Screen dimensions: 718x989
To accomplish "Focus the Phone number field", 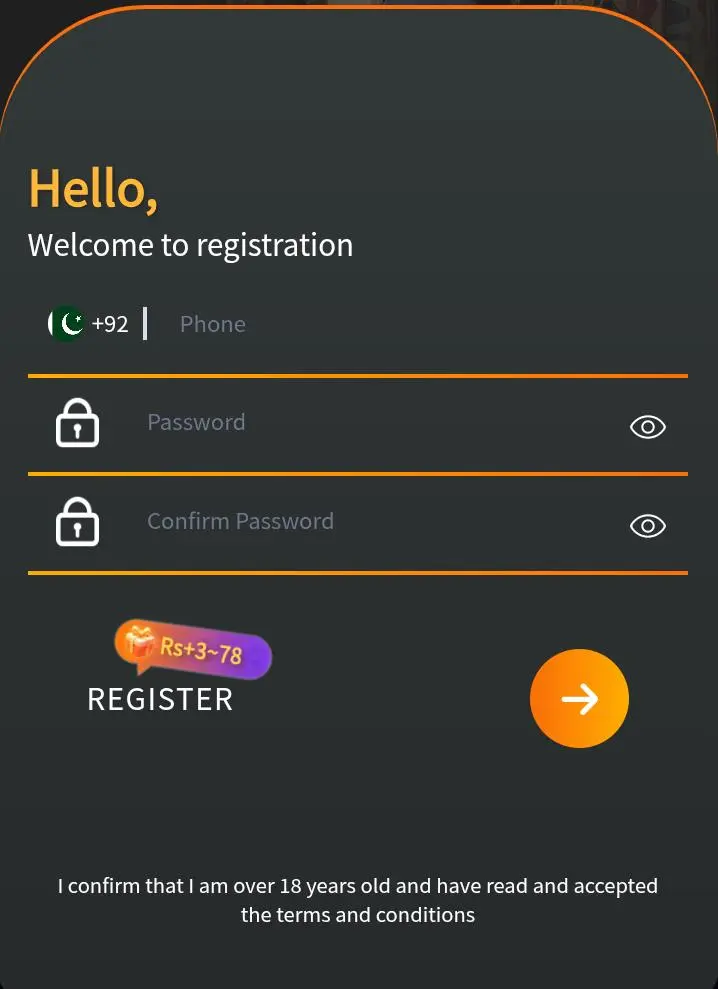I will [400, 324].
